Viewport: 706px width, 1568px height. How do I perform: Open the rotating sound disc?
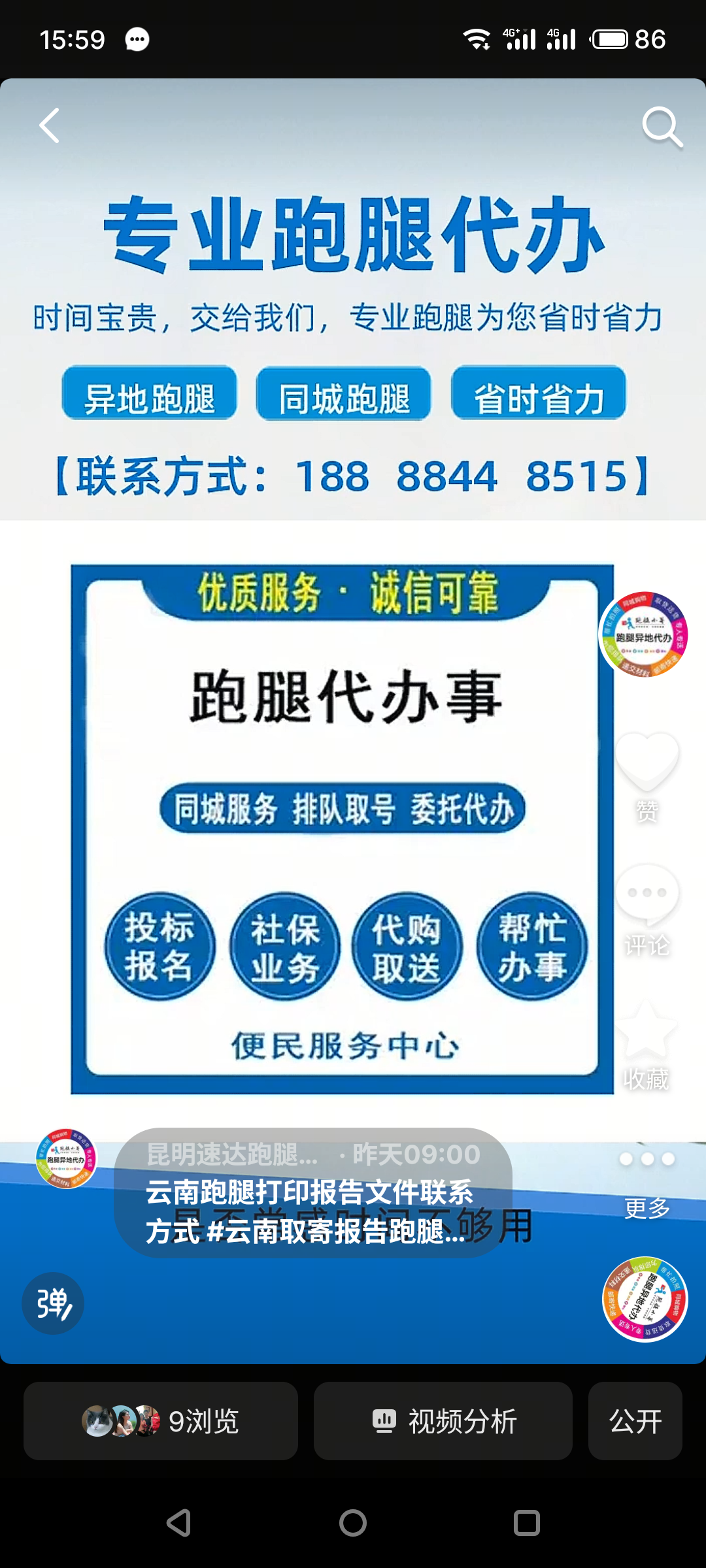645,1299
